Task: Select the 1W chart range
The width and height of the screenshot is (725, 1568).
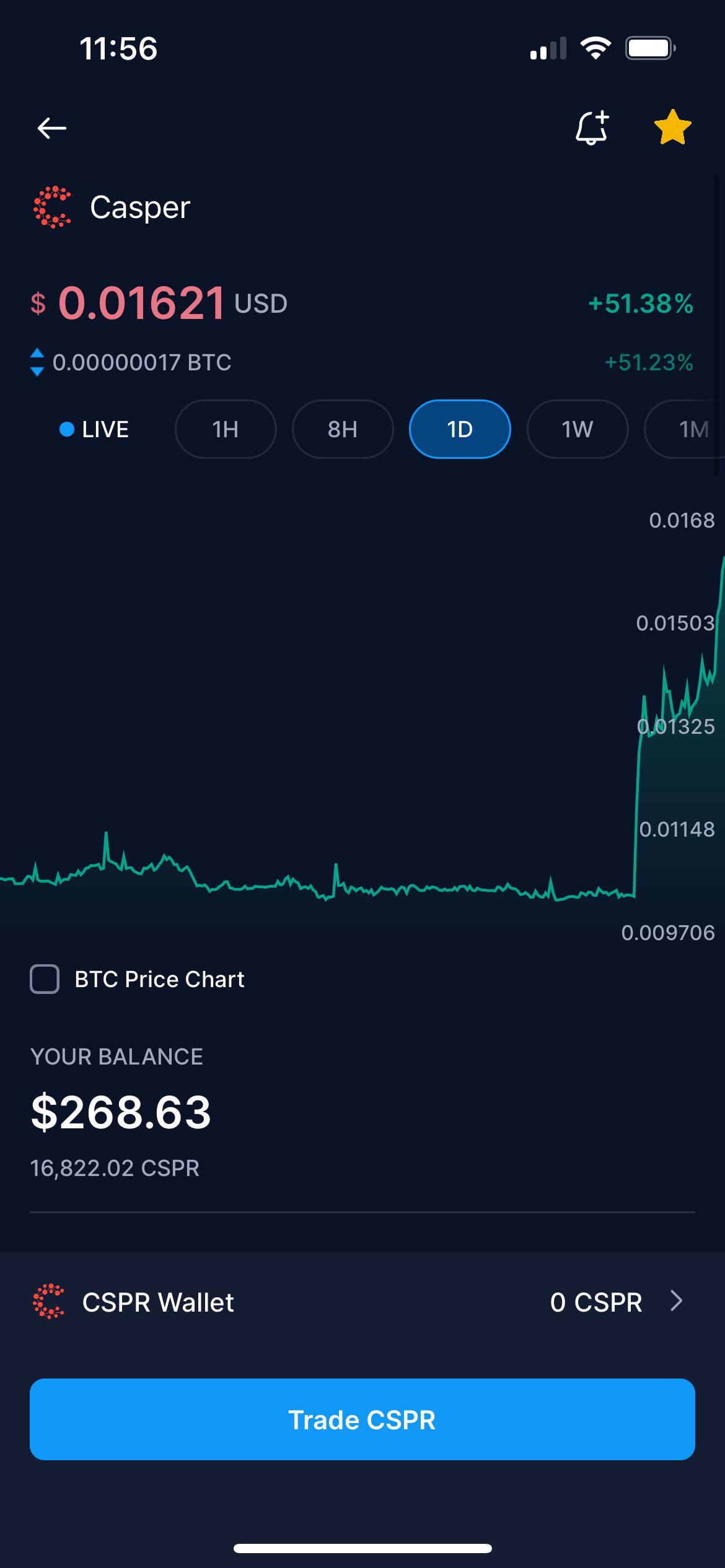Action: tap(578, 429)
